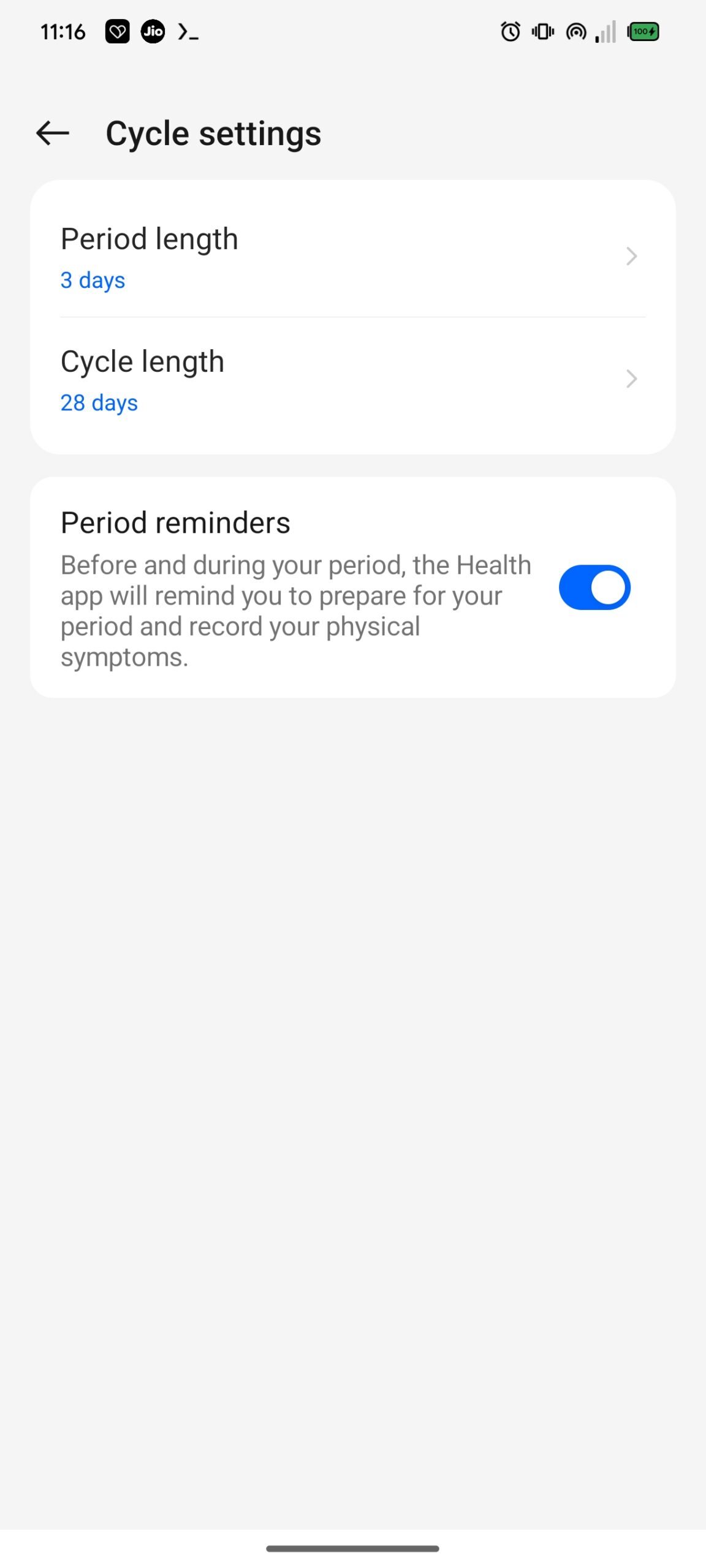Go back from Cycle settings
The image size is (706, 1568).
[x=53, y=133]
